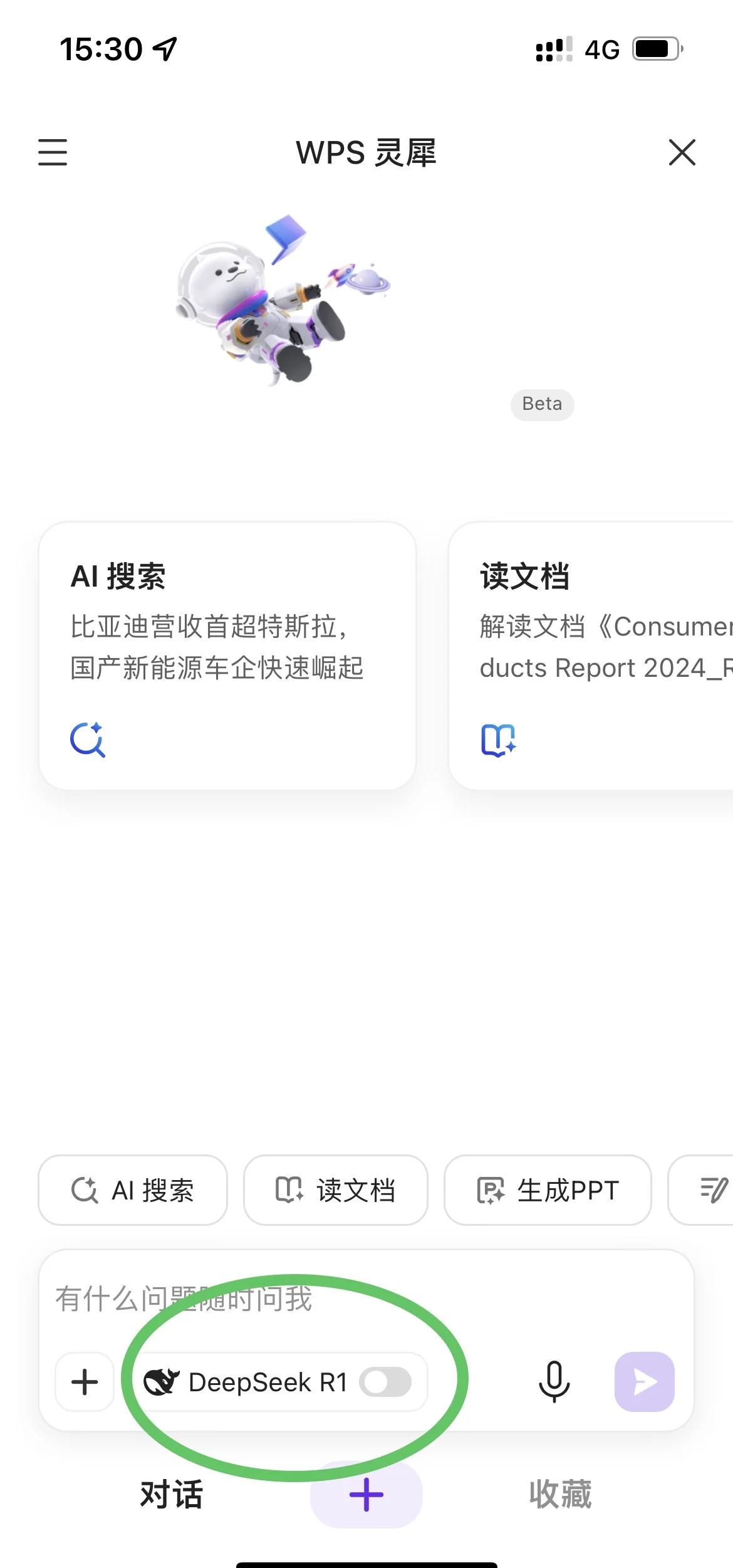Select the AI 搜索 chip
The image size is (733, 1568).
click(x=133, y=1190)
